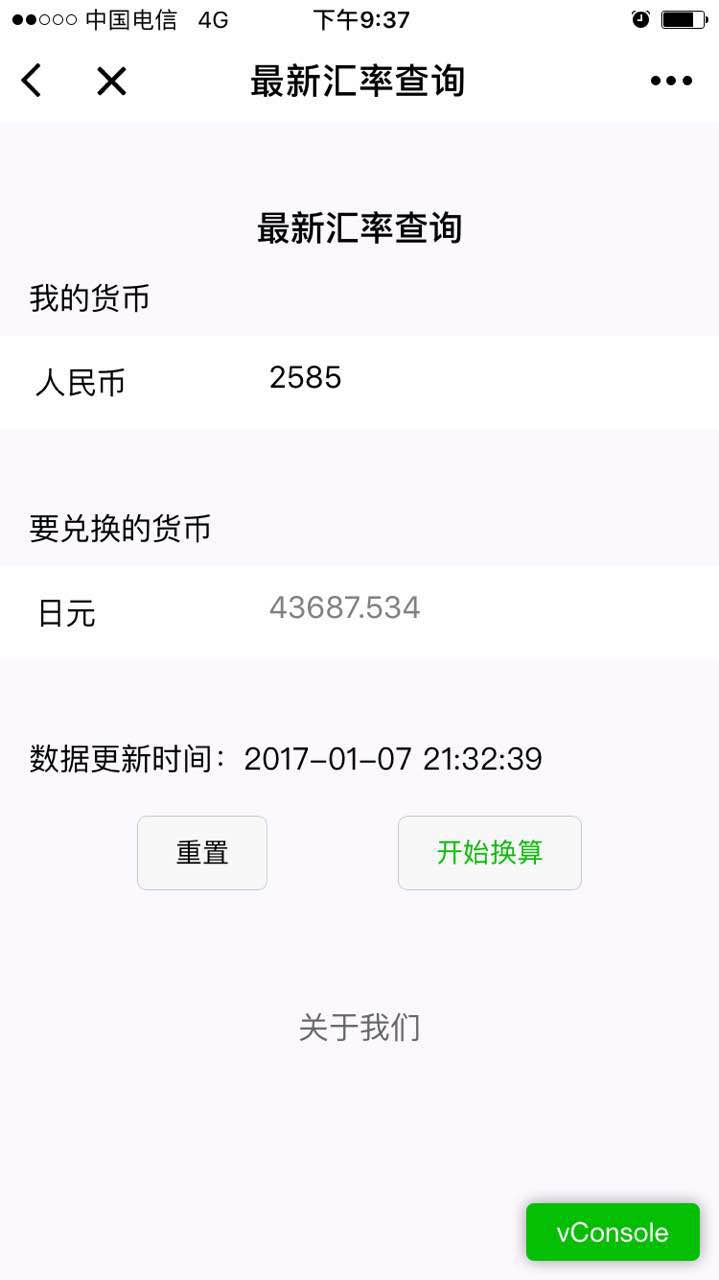Go back with the back arrow
Viewport: 719px width, 1280px height.
32,81
